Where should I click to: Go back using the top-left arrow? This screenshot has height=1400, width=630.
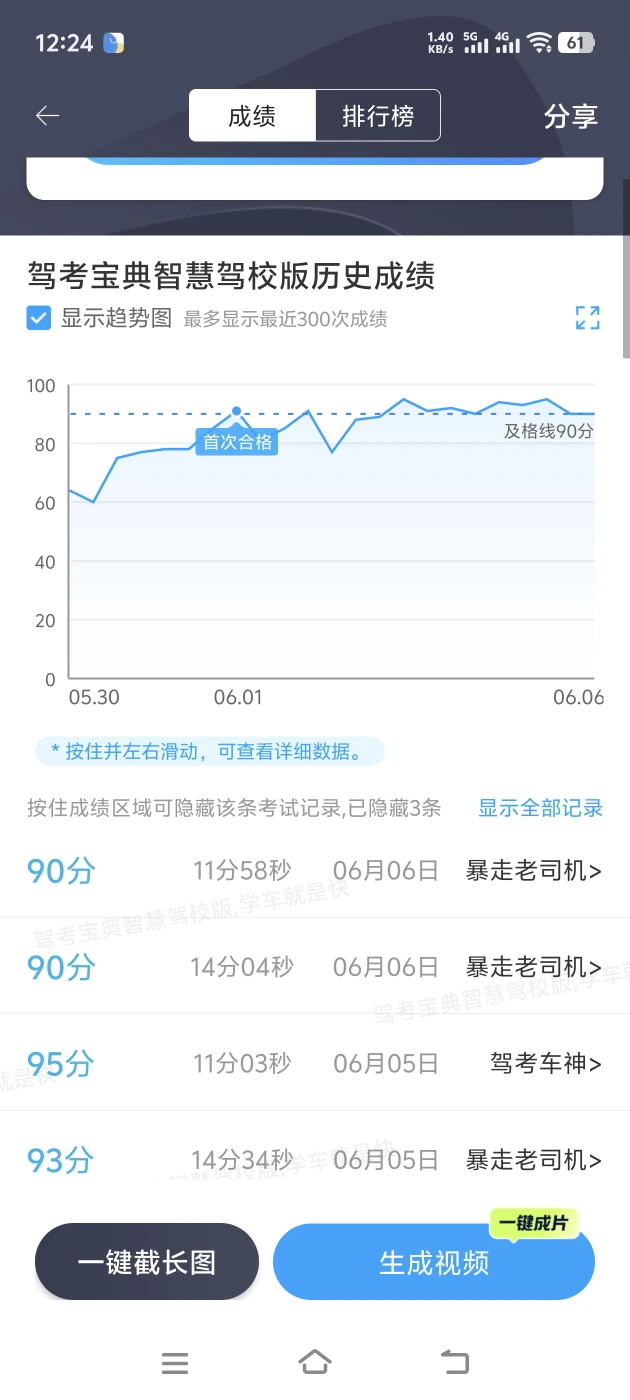tap(47, 116)
